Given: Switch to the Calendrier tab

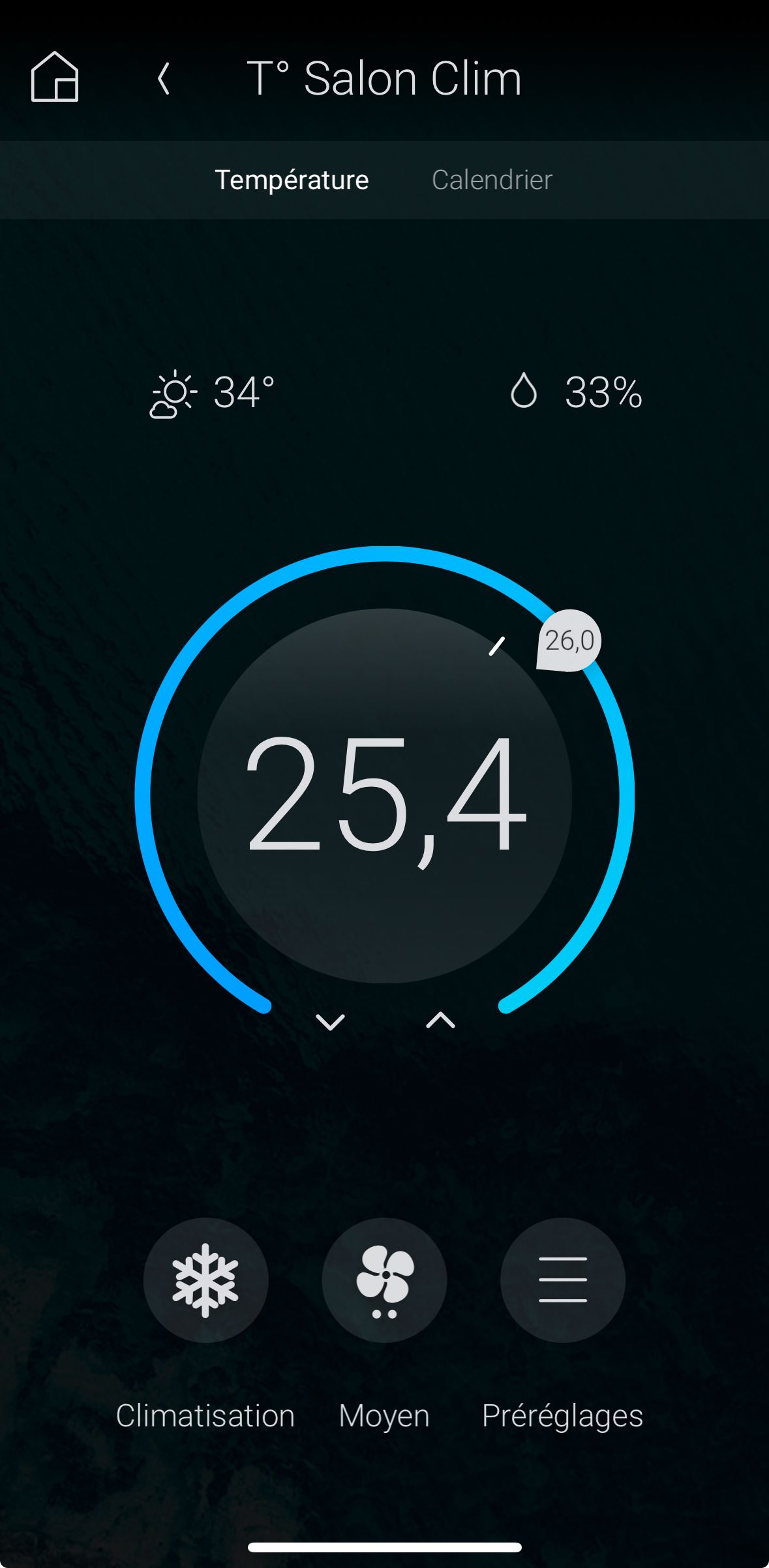Looking at the screenshot, I should 492,180.
